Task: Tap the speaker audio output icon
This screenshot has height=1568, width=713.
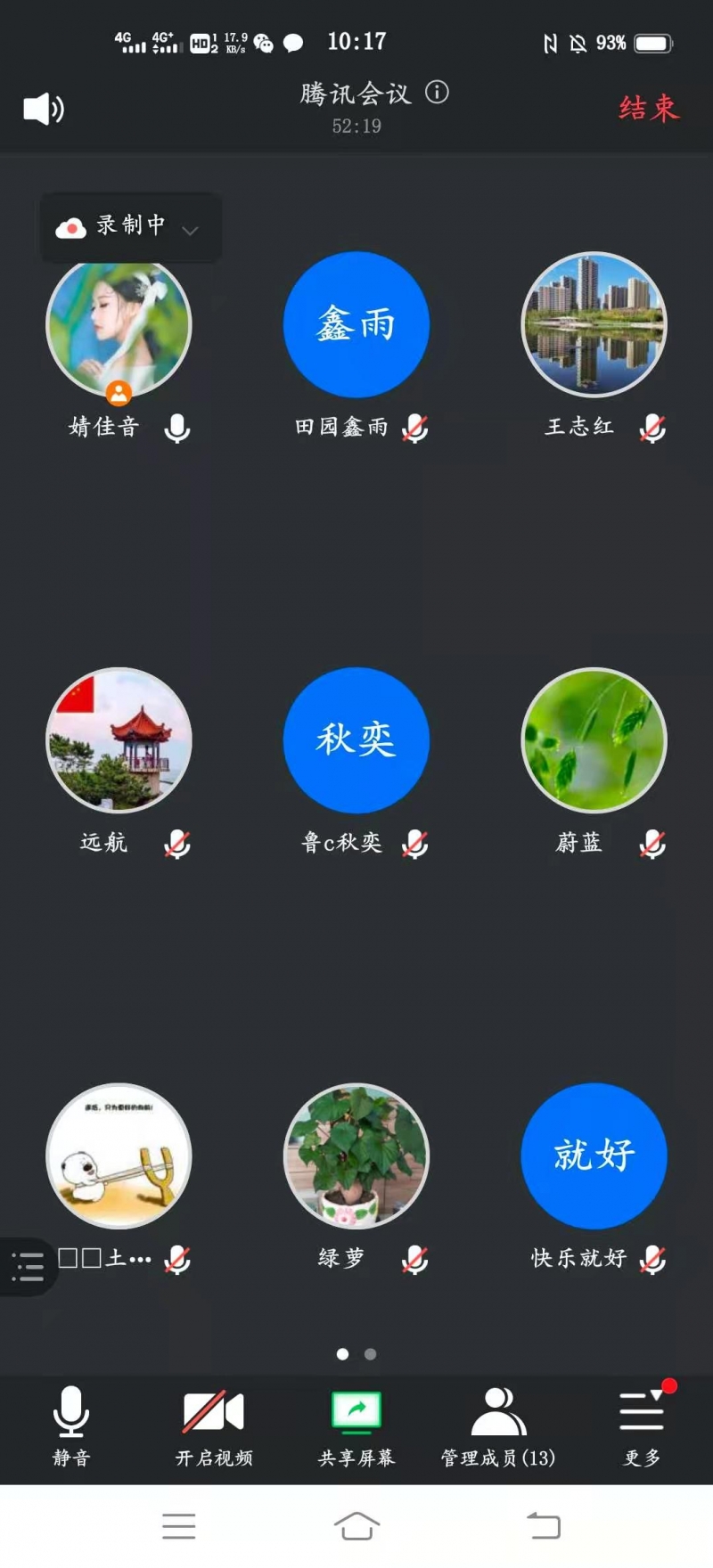Action: pyautogui.click(x=42, y=109)
